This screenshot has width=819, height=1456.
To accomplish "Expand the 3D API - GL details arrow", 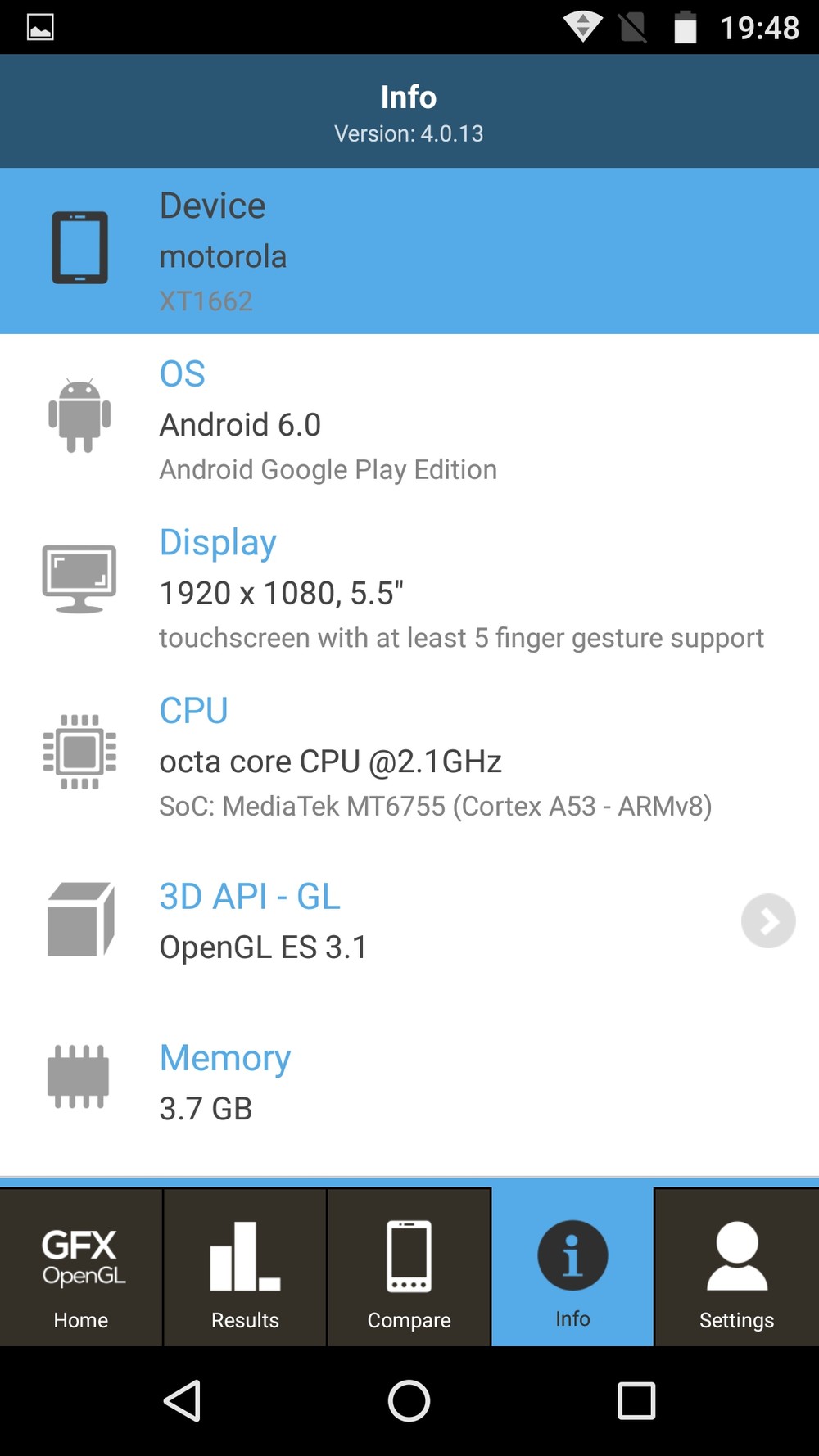I will tap(767, 921).
